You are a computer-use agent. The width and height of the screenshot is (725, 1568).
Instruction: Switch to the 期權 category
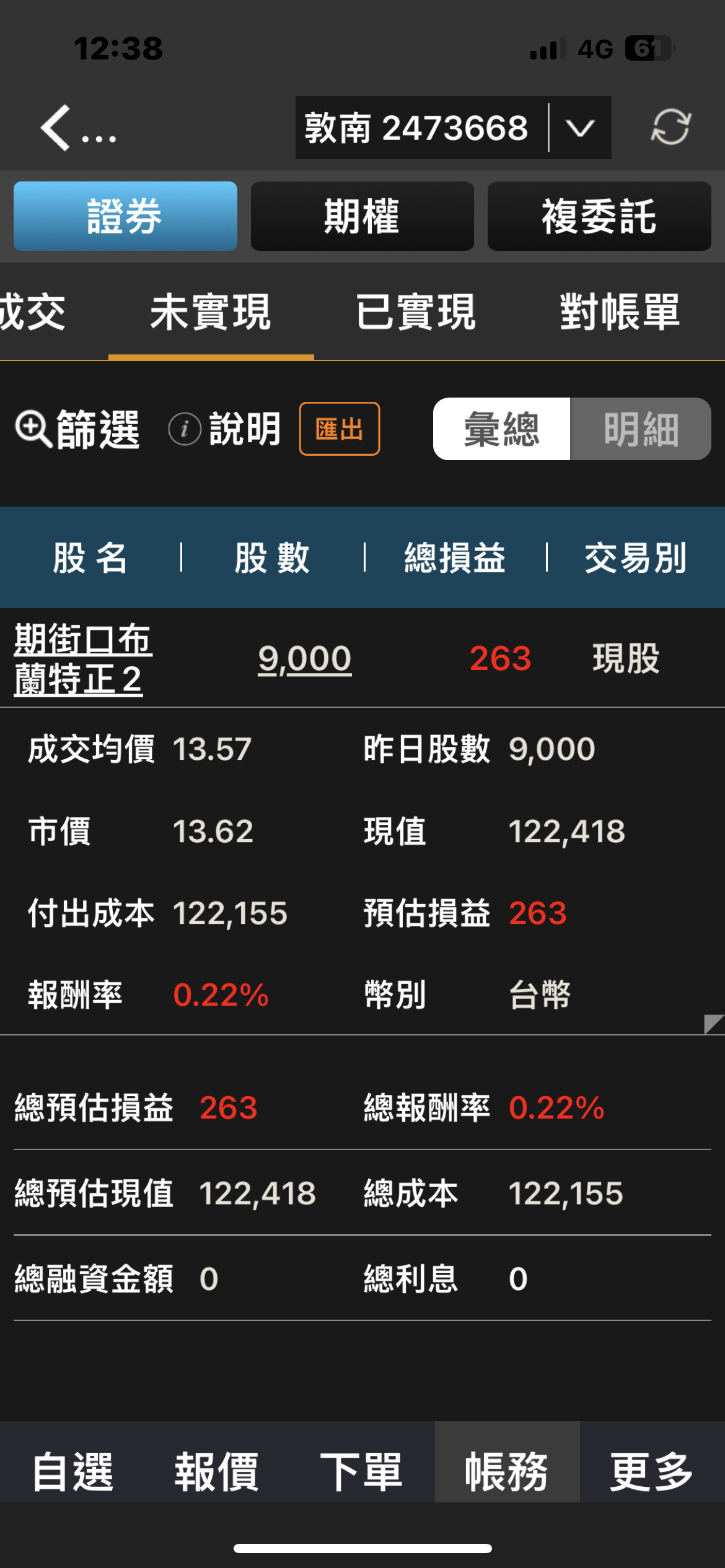pos(362,216)
